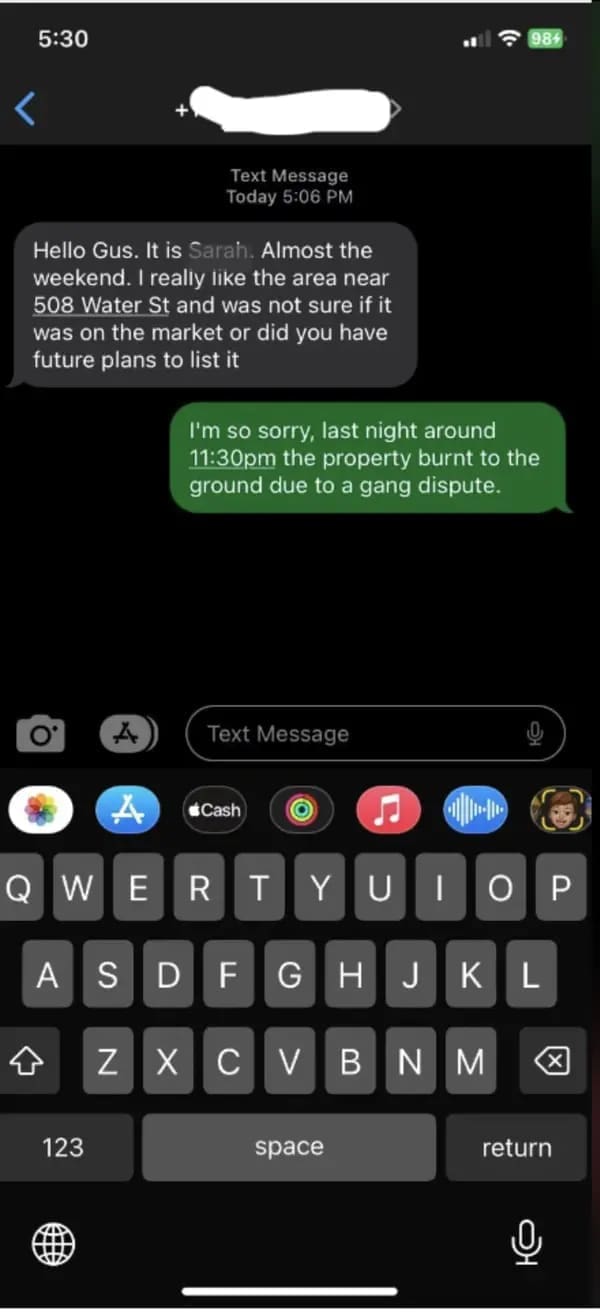Open the Memoji stickers app
The image size is (600, 1315).
[x=561, y=810]
